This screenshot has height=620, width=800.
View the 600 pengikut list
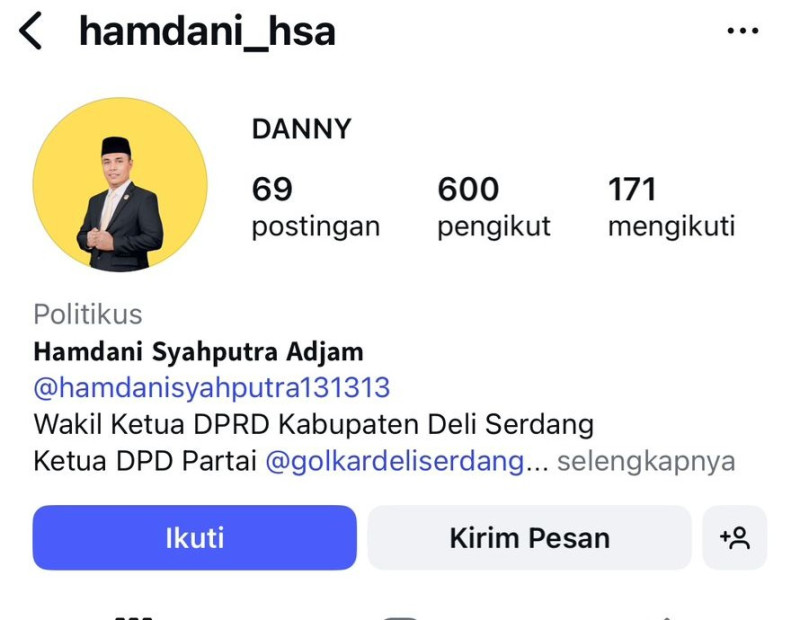pyautogui.click(x=493, y=207)
